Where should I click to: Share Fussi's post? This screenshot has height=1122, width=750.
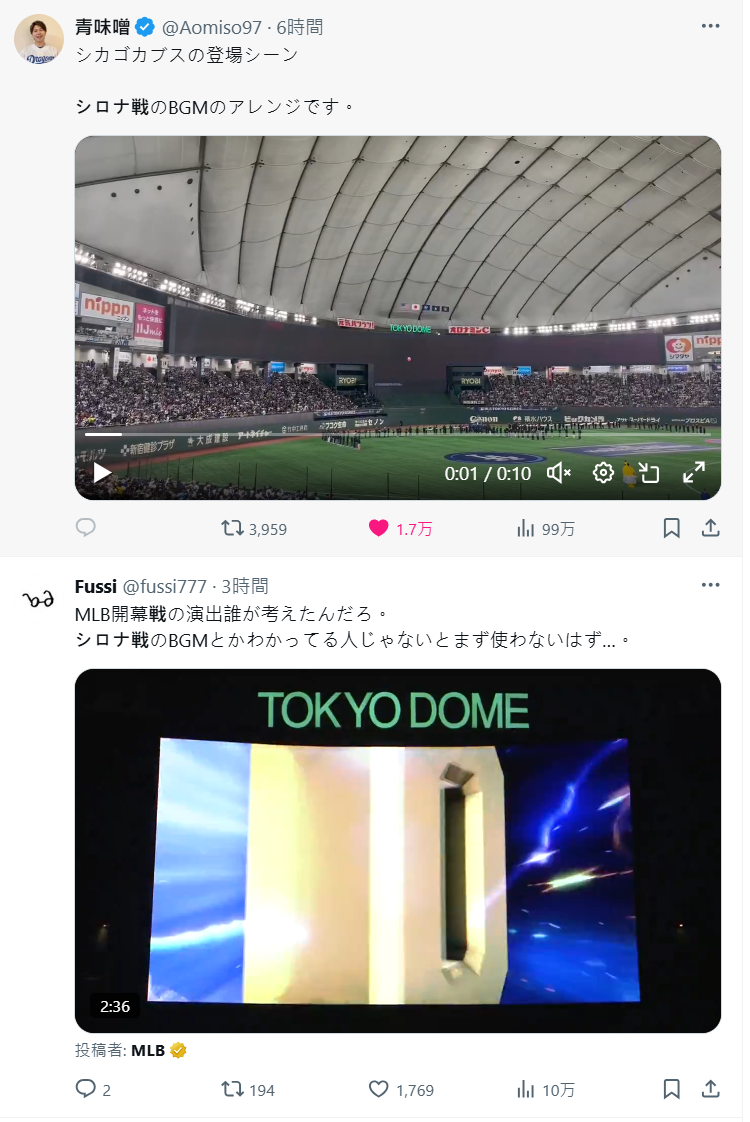point(710,1089)
